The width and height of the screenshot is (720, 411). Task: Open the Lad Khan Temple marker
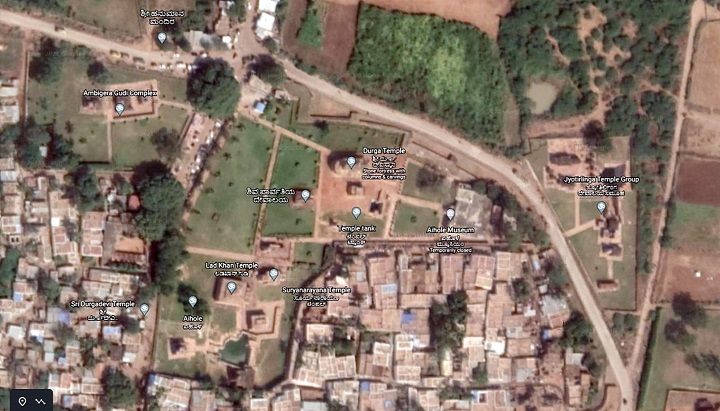(232, 287)
